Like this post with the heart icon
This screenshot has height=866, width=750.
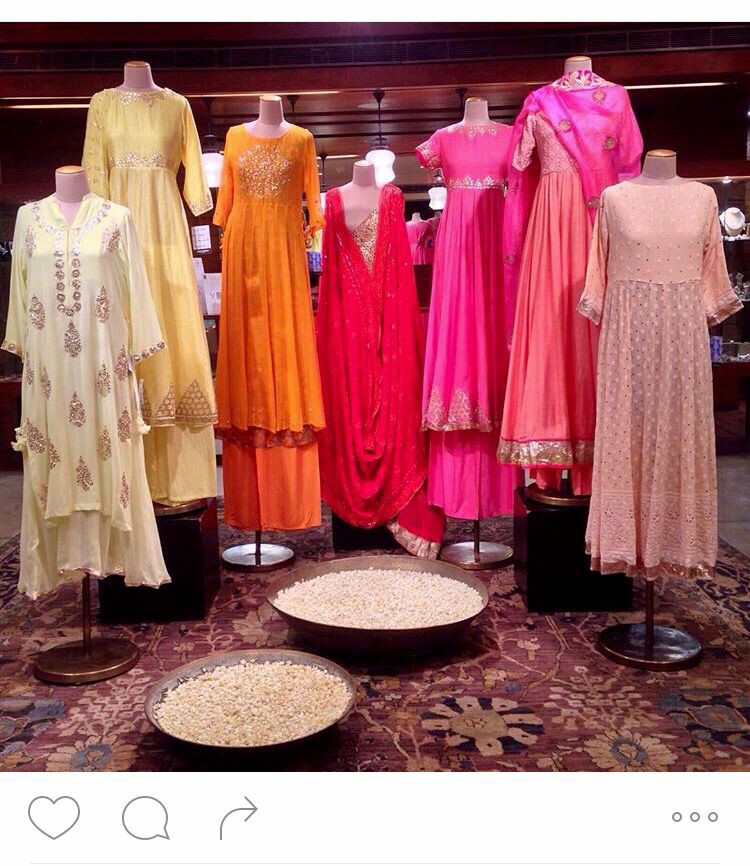(x=54, y=817)
